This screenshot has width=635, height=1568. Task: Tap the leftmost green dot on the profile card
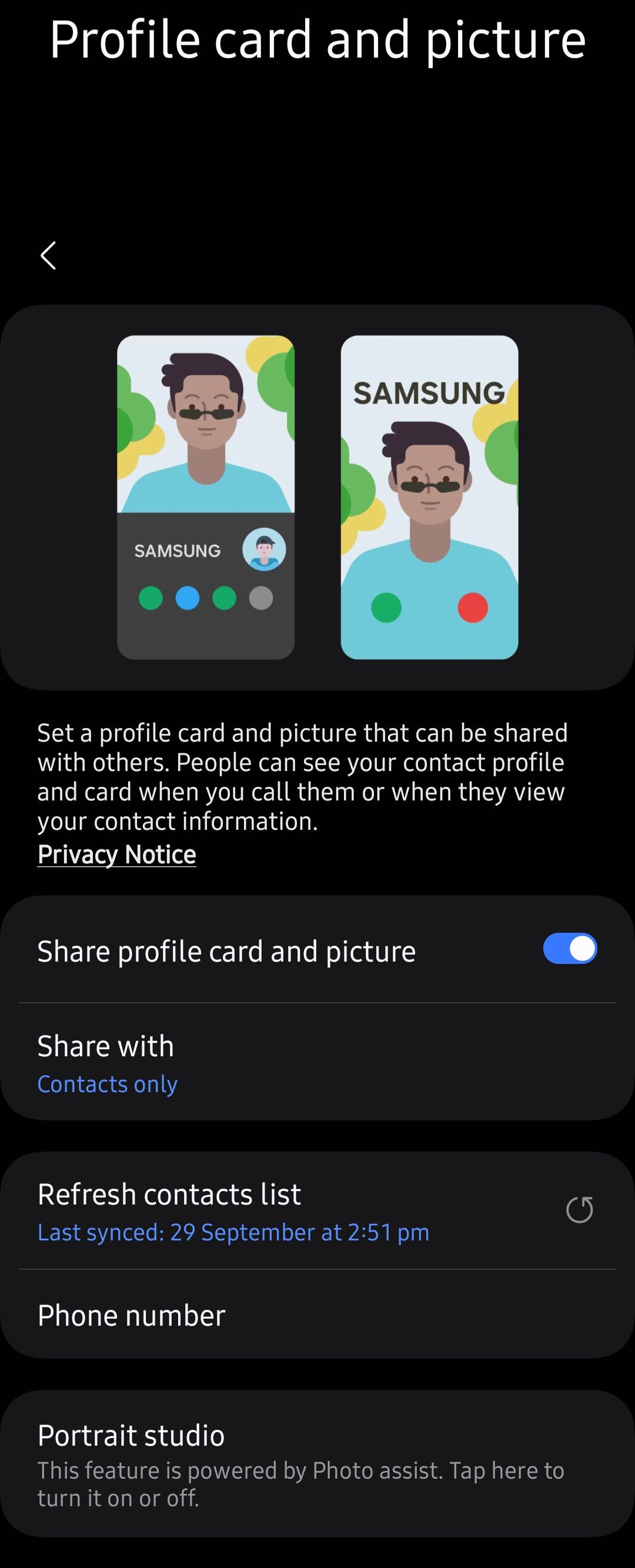(151, 598)
